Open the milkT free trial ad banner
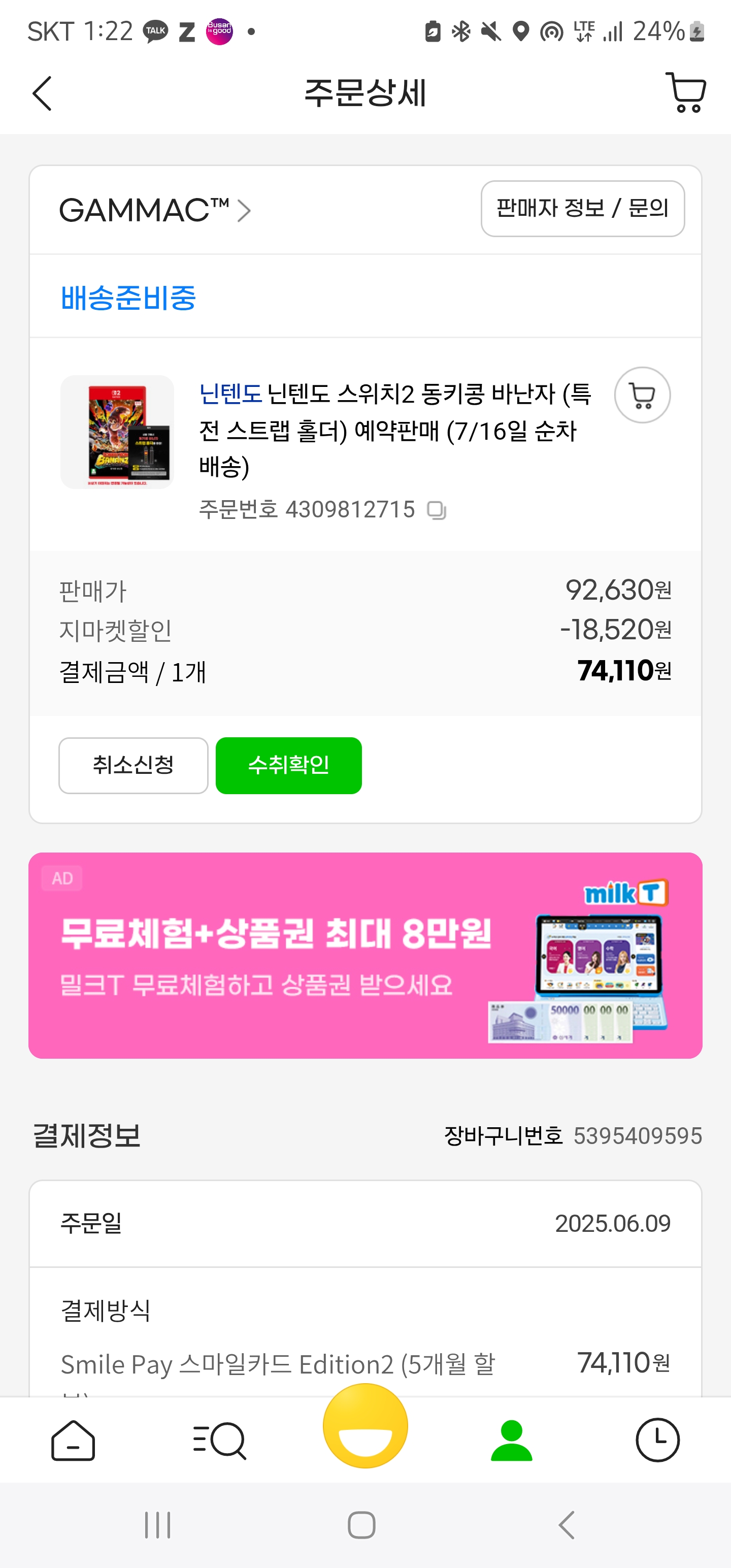731x1568 pixels. (365, 956)
